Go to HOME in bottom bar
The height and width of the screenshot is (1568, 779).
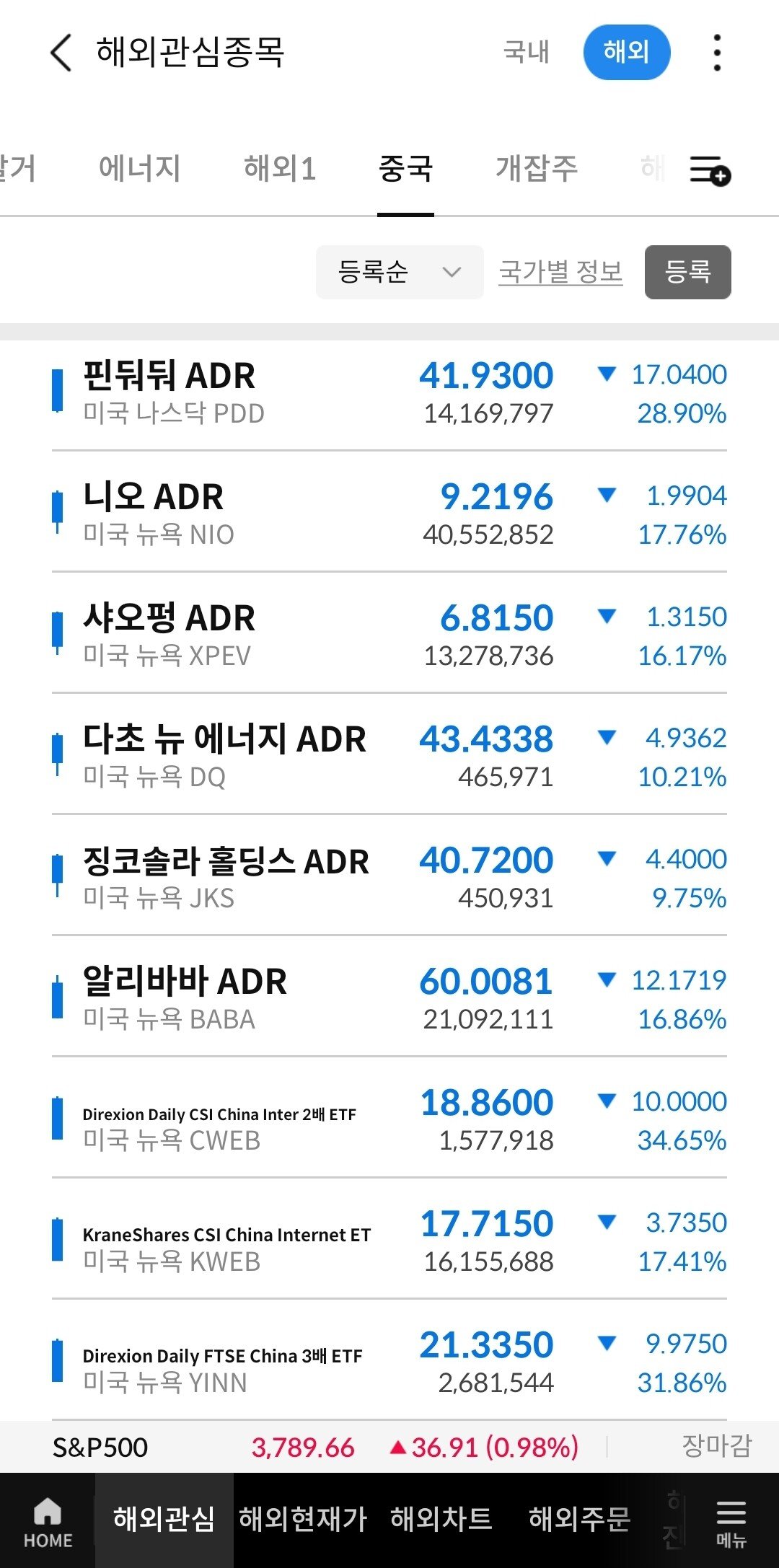[x=48, y=1522]
